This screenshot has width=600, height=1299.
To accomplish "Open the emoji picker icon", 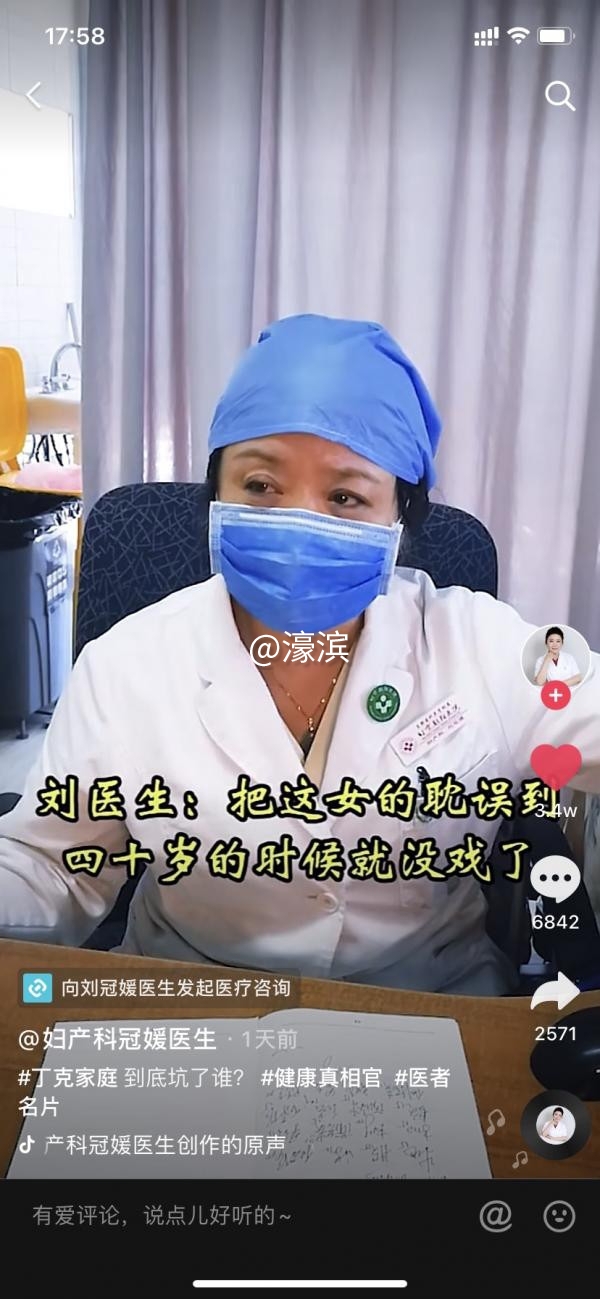I will (x=559, y=1215).
